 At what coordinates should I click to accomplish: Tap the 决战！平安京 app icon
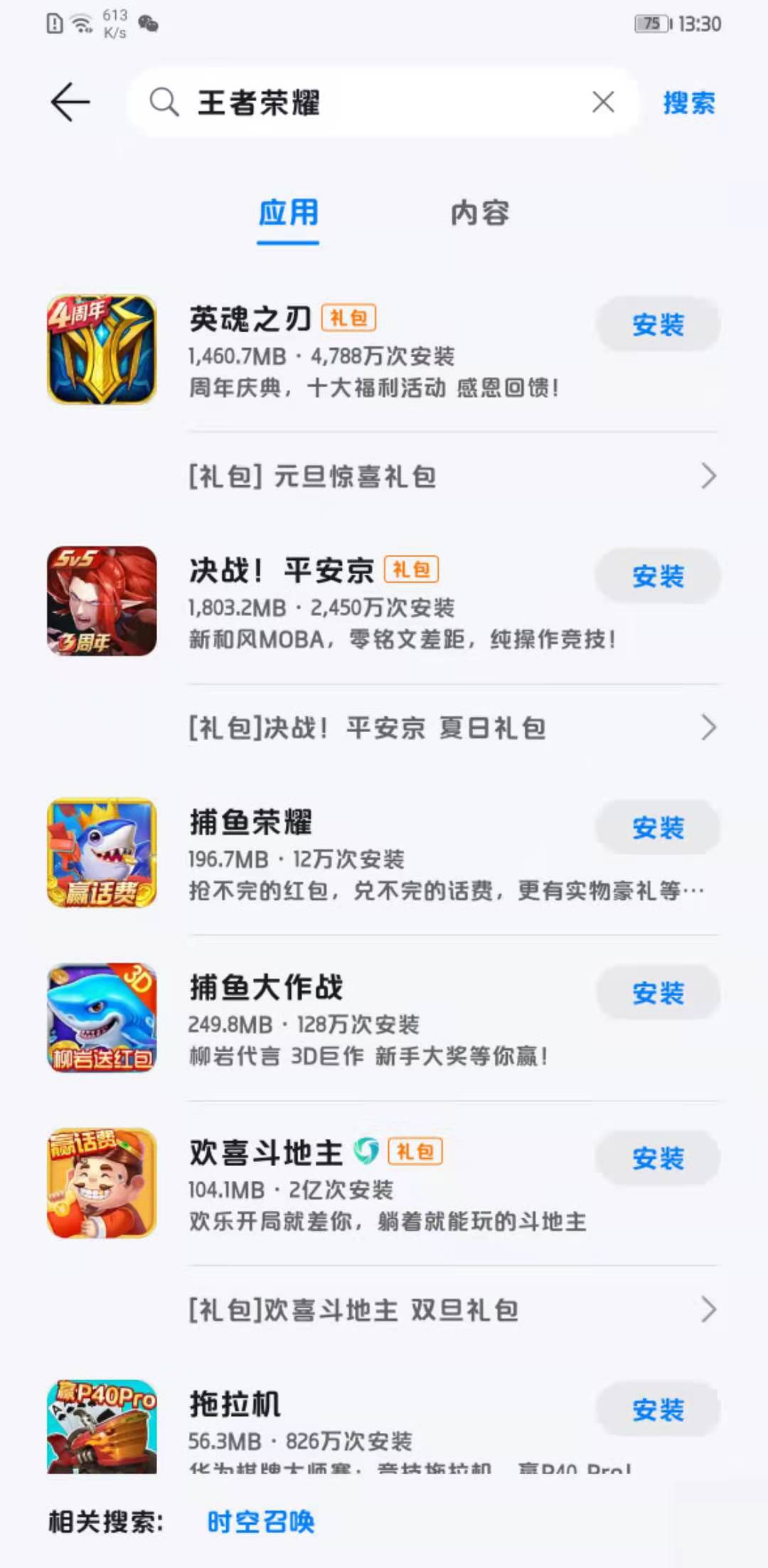(x=102, y=601)
